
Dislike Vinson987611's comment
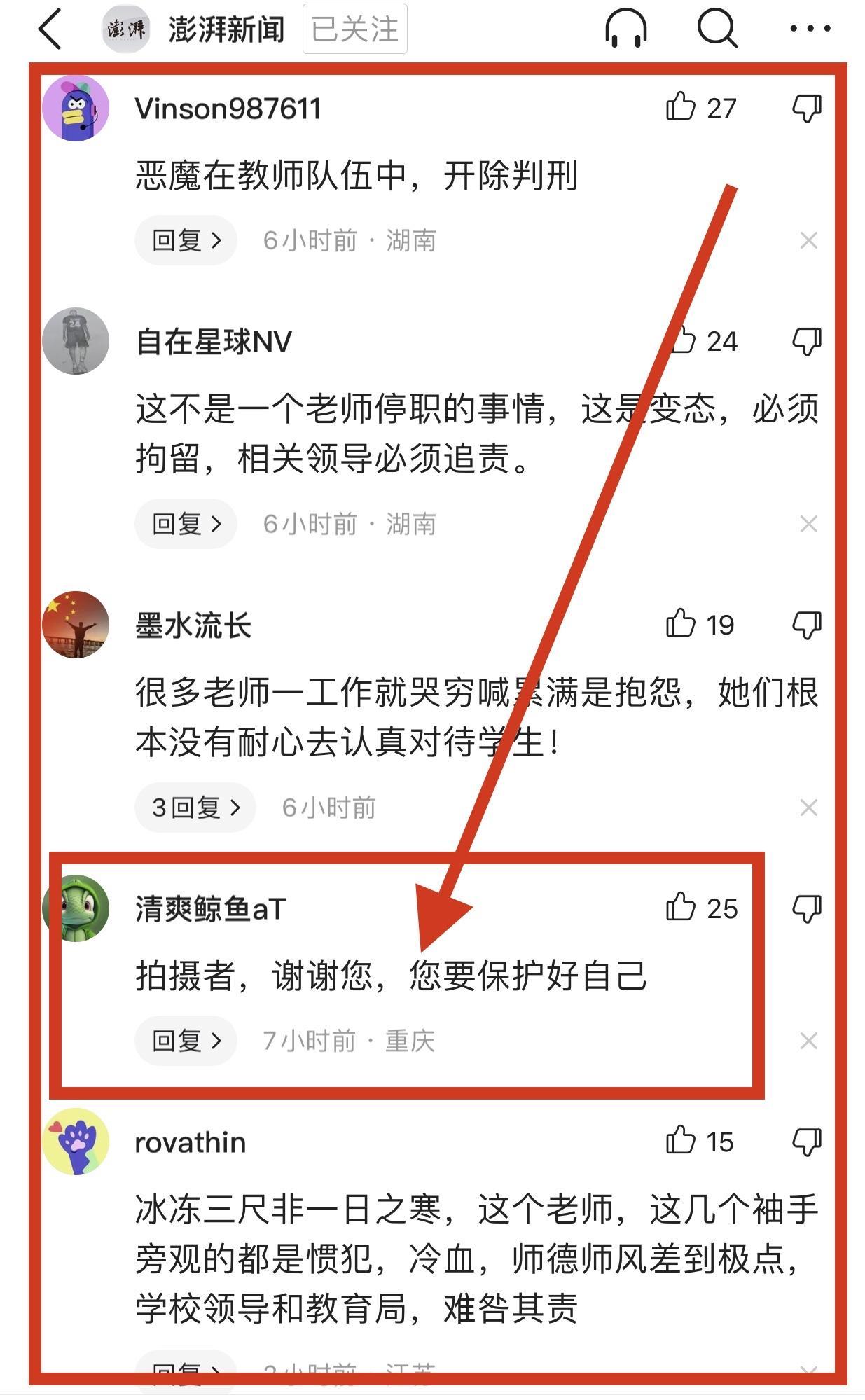point(806,109)
